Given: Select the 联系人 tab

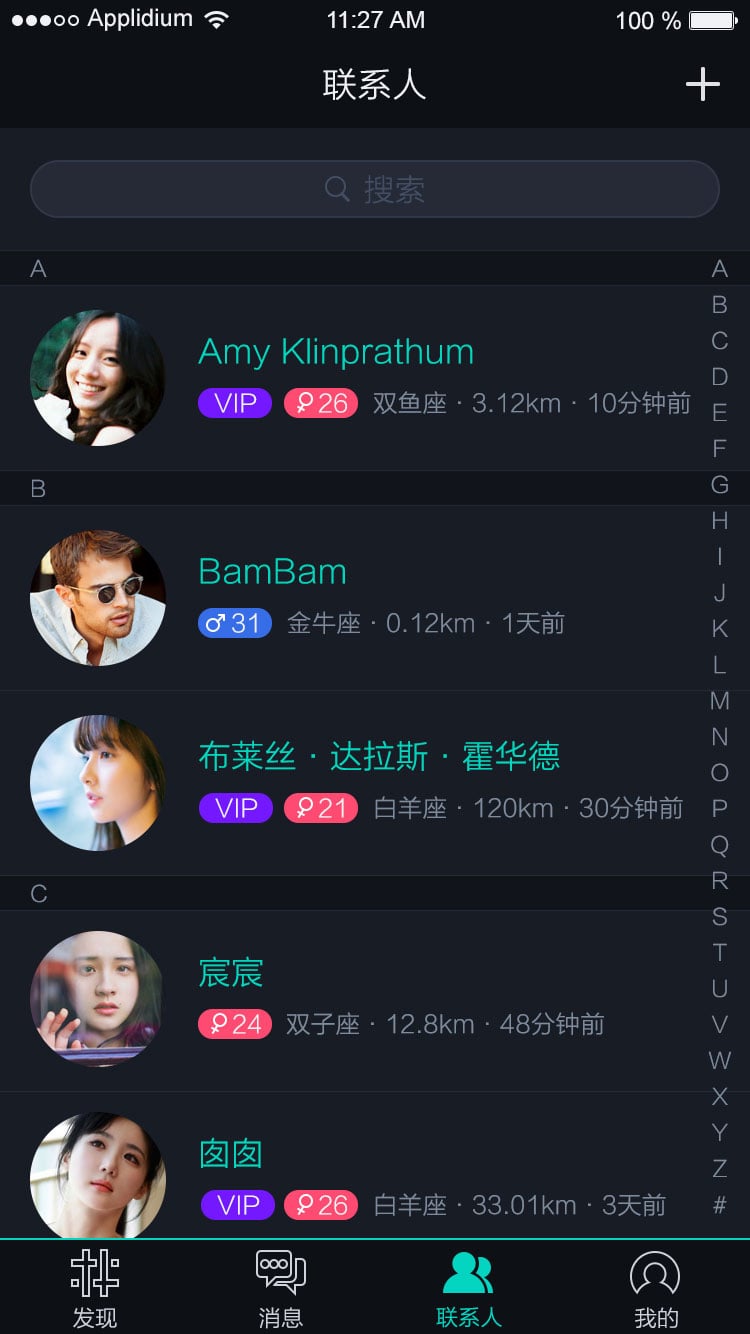Looking at the screenshot, I should (468, 1288).
